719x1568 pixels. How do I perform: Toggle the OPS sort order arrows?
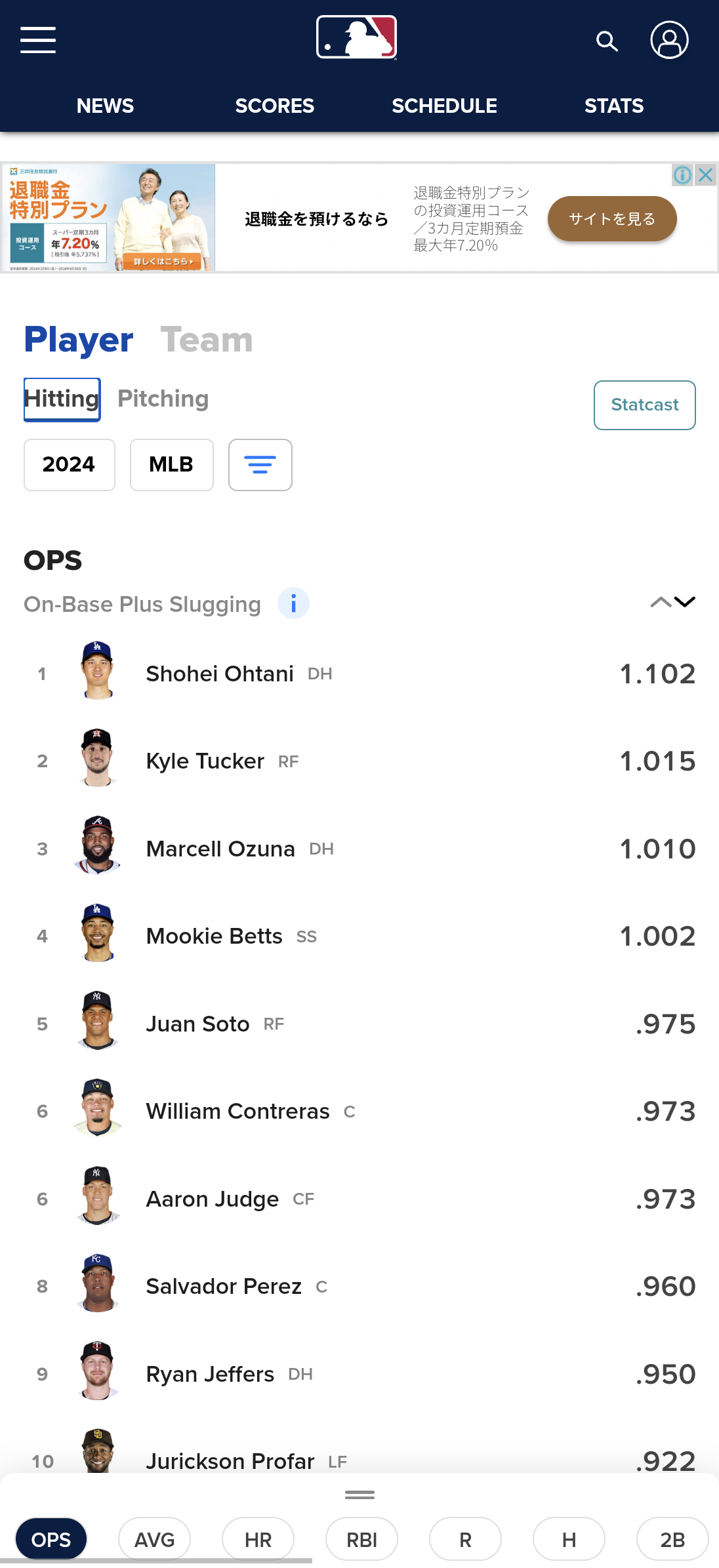672,602
